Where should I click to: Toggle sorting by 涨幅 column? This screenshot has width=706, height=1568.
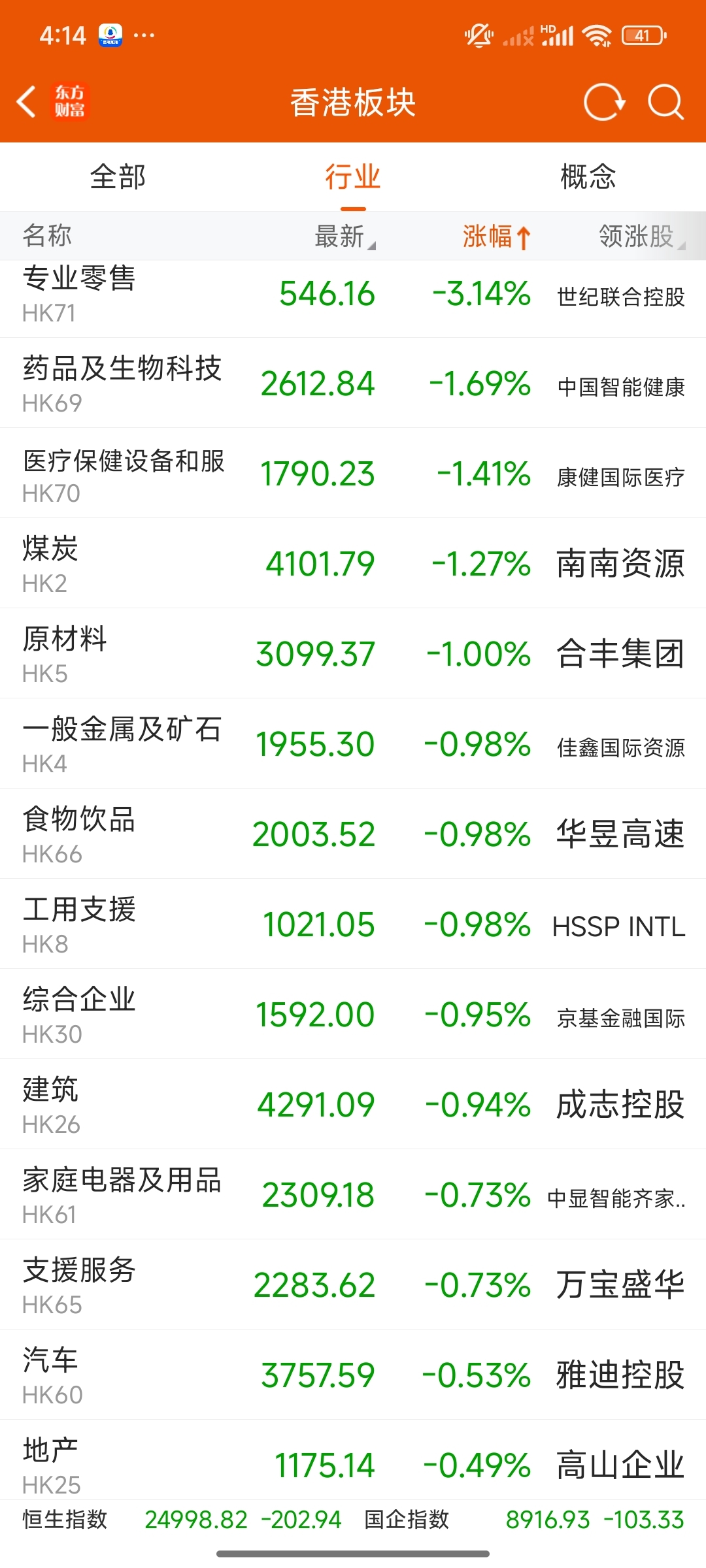[x=496, y=236]
